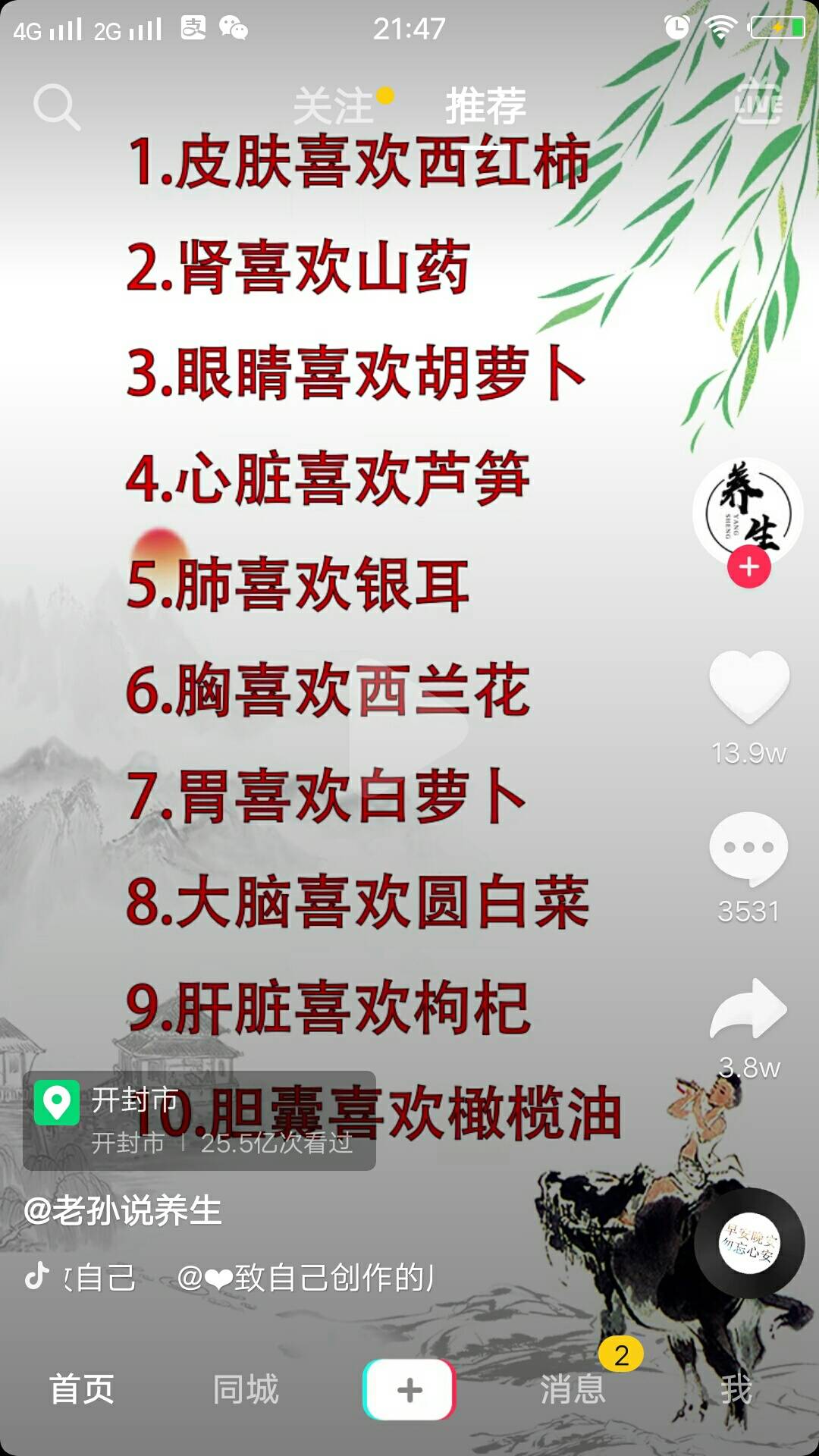Open the spinning music disc
The image size is (819, 1456).
pyautogui.click(x=749, y=1244)
